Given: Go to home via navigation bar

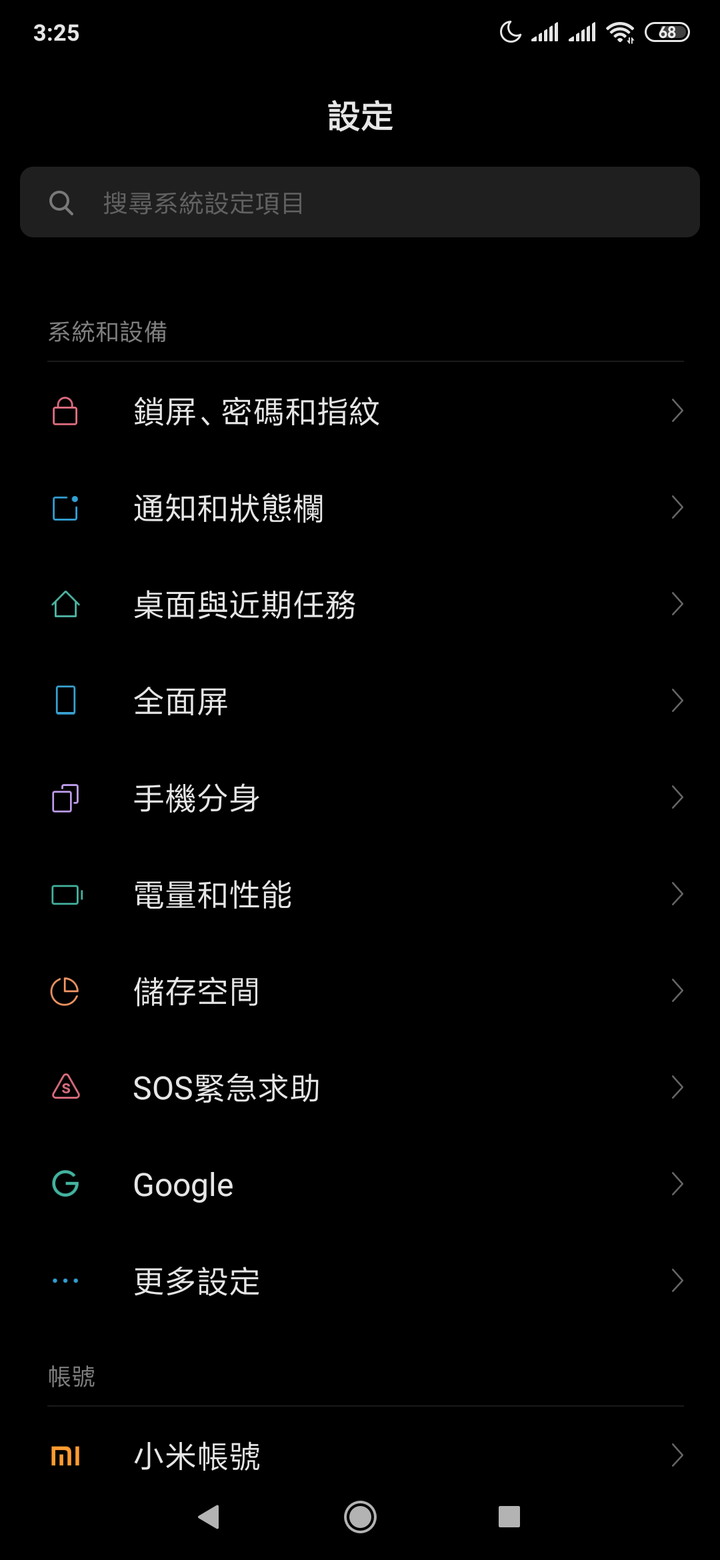Looking at the screenshot, I should tap(360, 1517).
